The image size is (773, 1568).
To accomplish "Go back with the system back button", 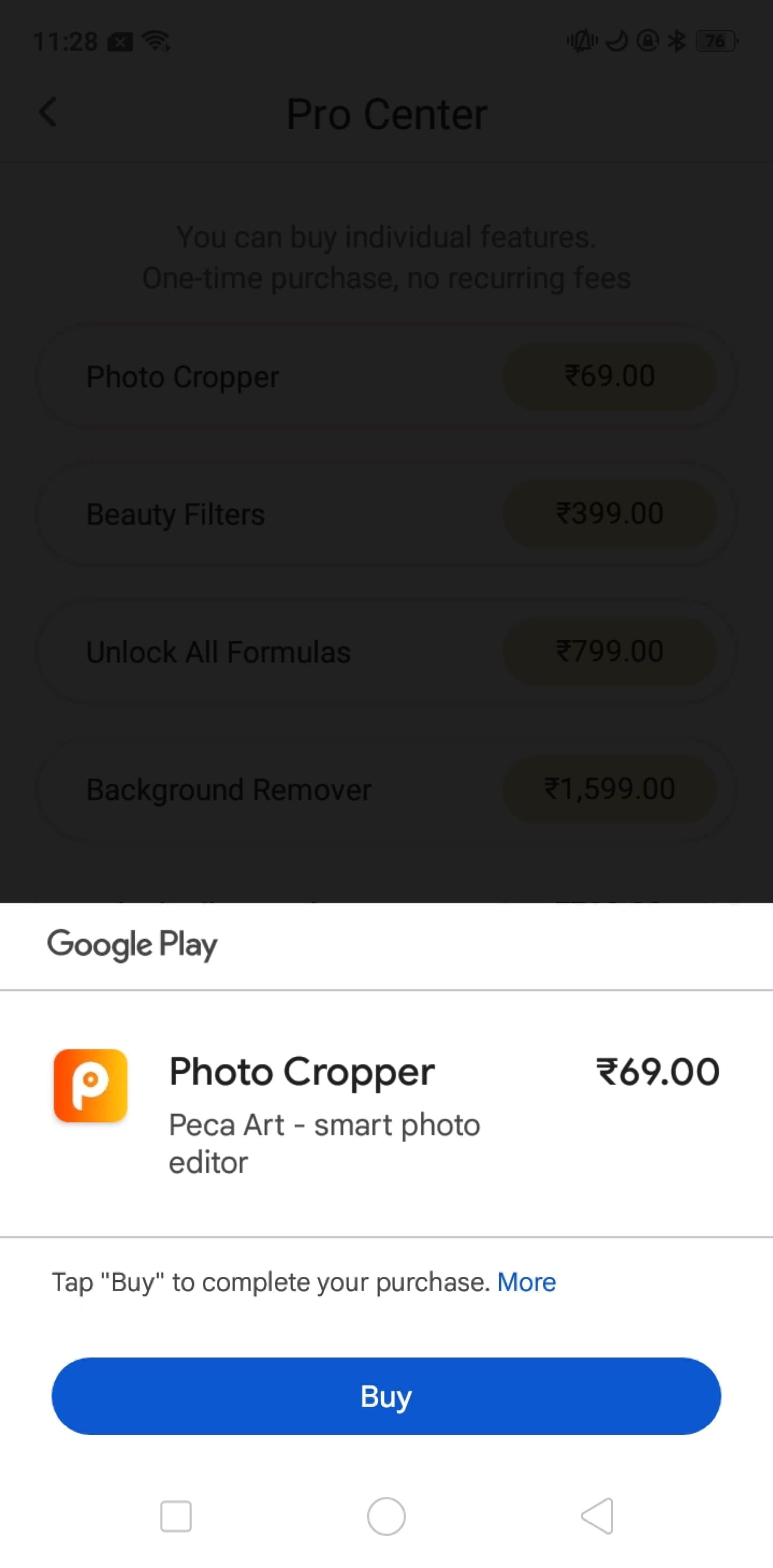I will pyautogui.click(x=597, y=1516).
